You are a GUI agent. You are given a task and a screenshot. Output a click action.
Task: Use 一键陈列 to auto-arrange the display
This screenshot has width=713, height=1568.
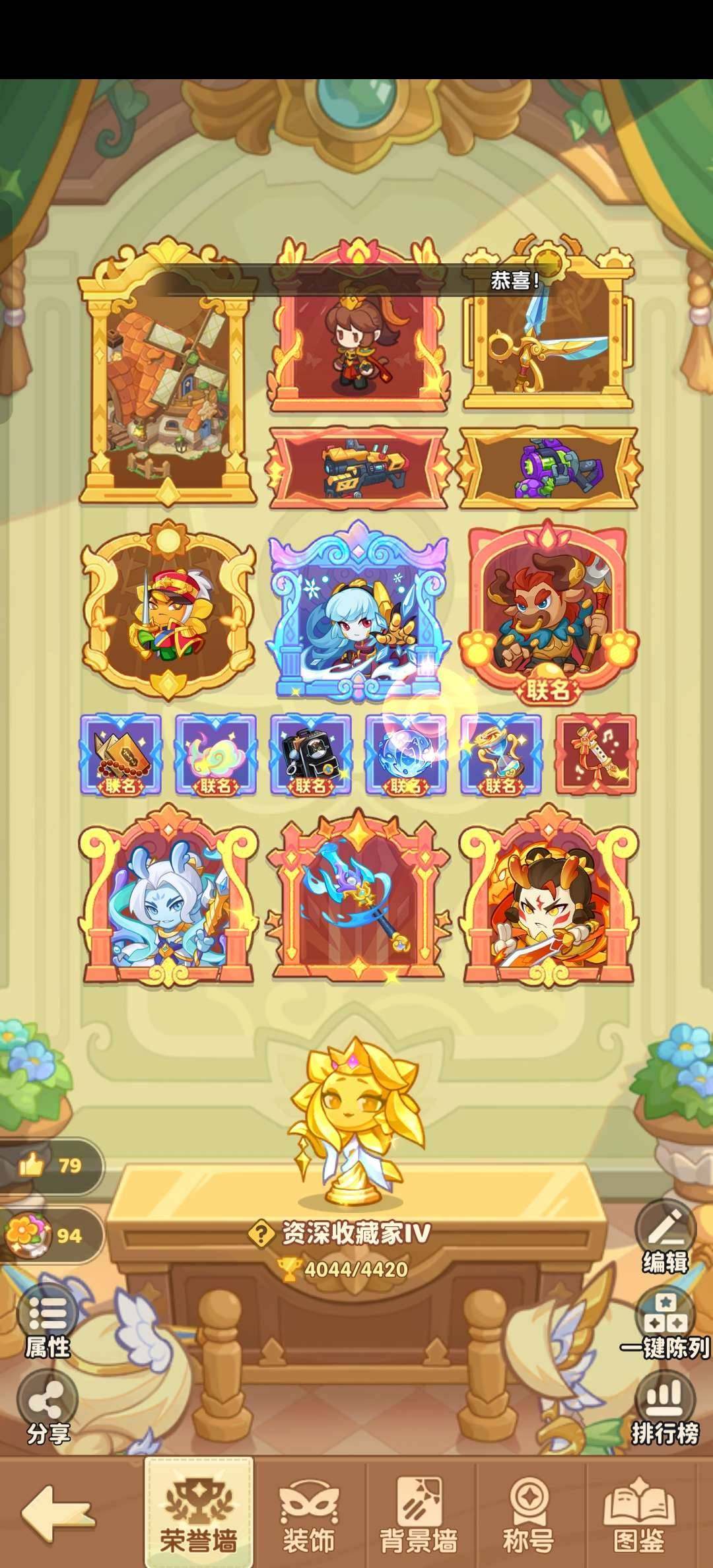665,1324
